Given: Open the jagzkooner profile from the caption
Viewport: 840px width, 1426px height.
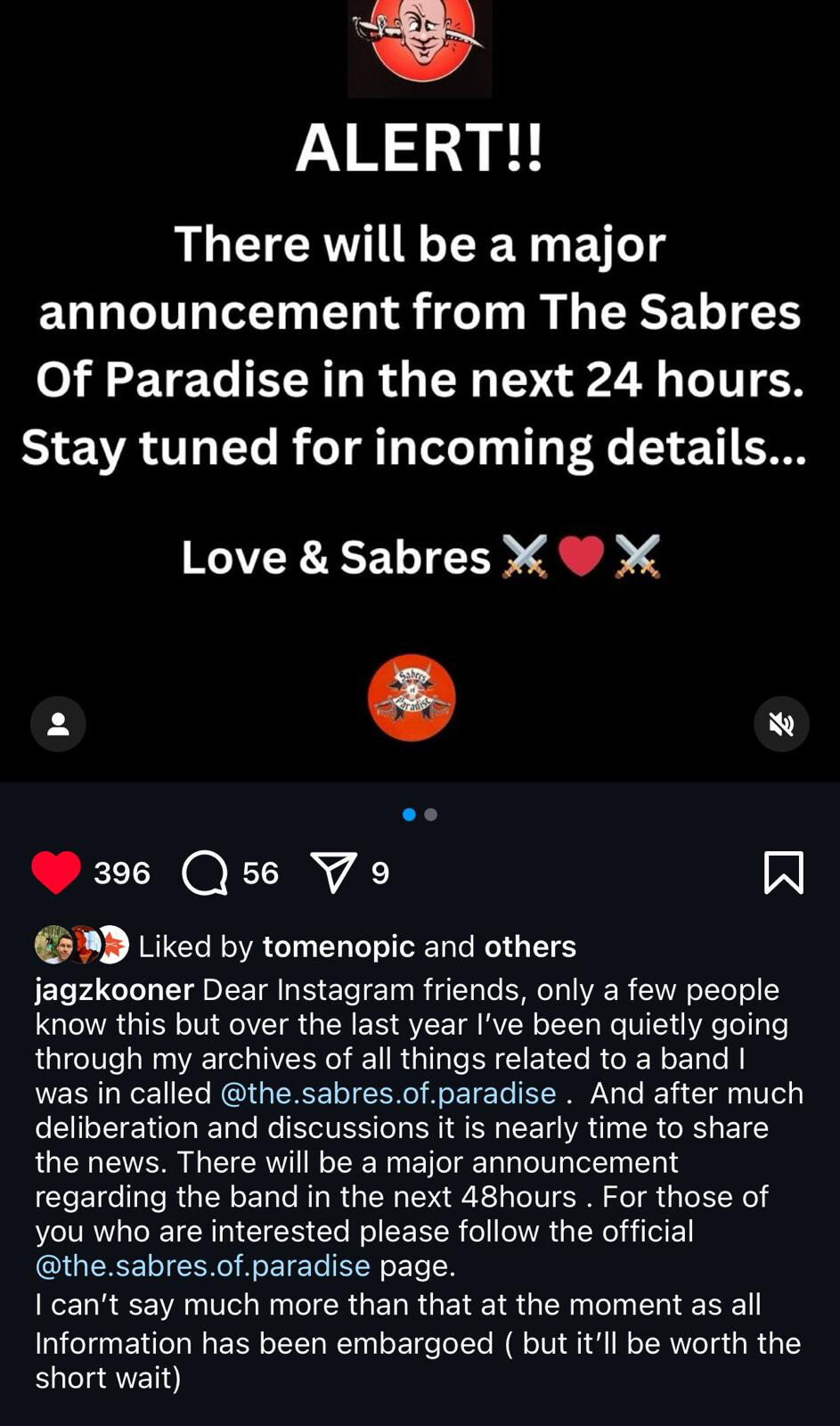Looking at the screenshot, I should click(x=114, y=990).
